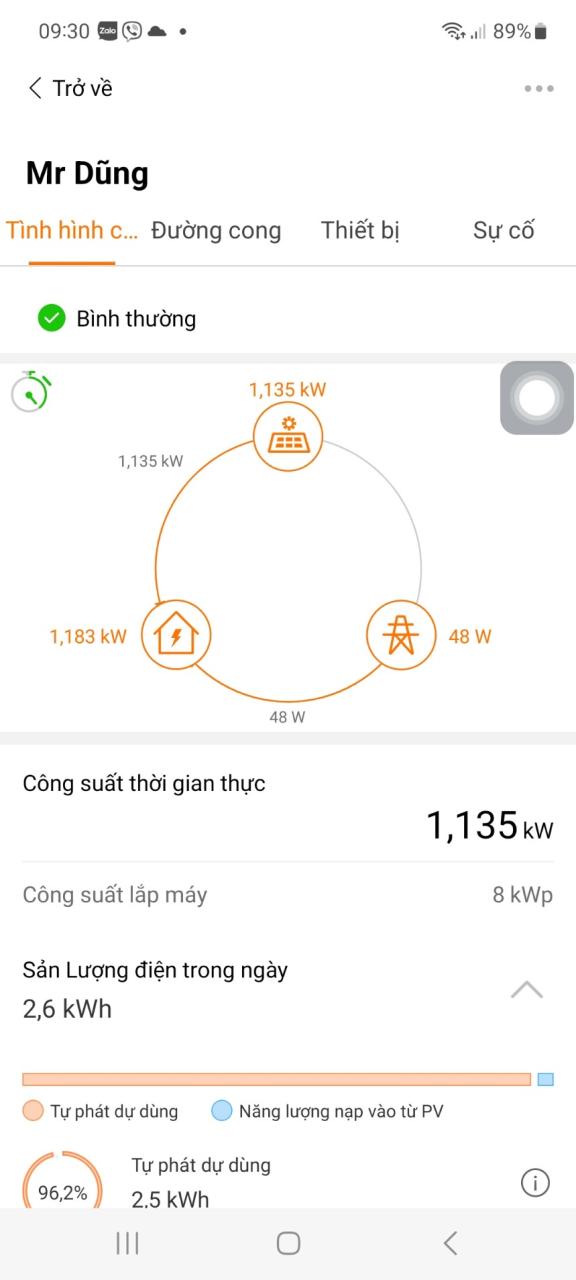Viewport: 576px width, 1280px height.
Task: Select the Tình hình chung tab
Action: (x=72, y=230)
